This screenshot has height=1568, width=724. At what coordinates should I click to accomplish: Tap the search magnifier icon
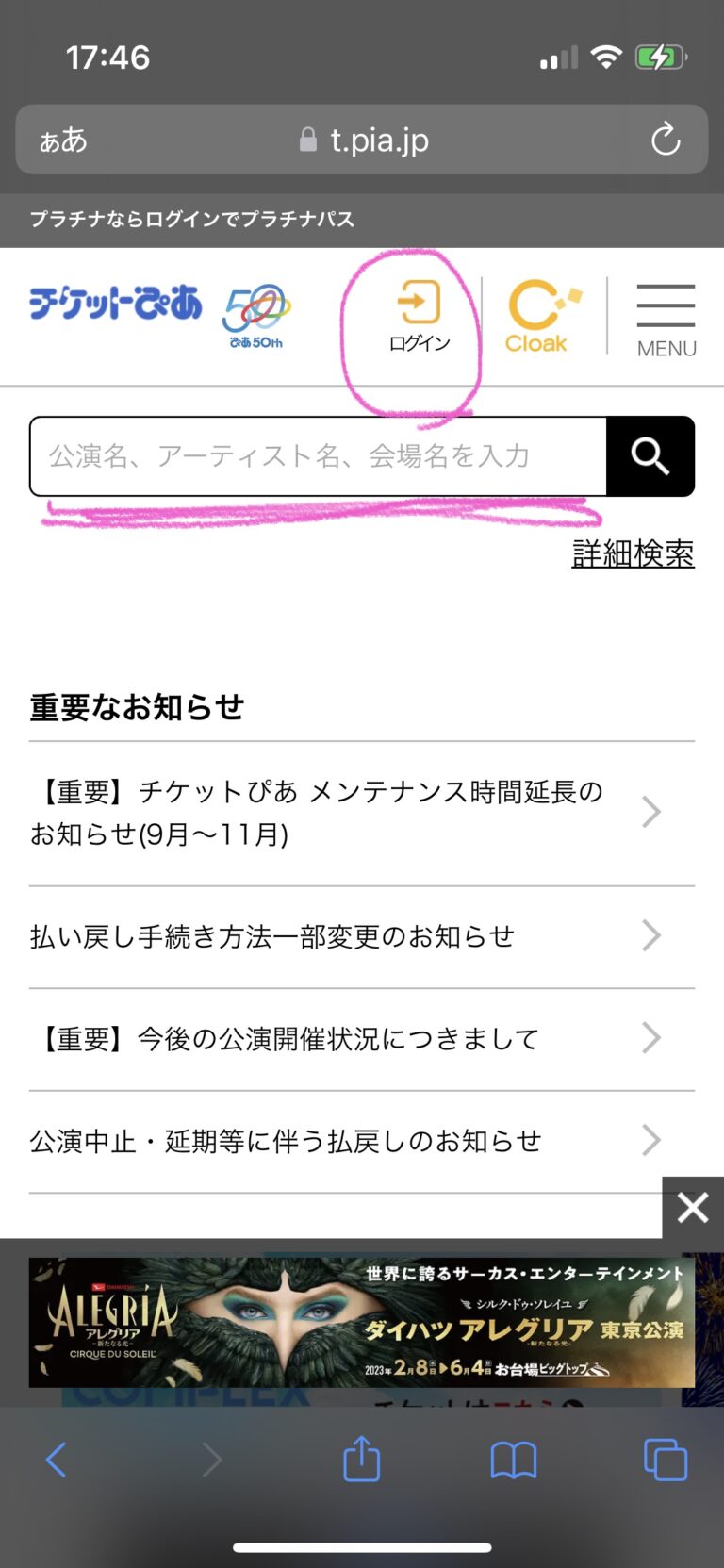coord(650,455)
